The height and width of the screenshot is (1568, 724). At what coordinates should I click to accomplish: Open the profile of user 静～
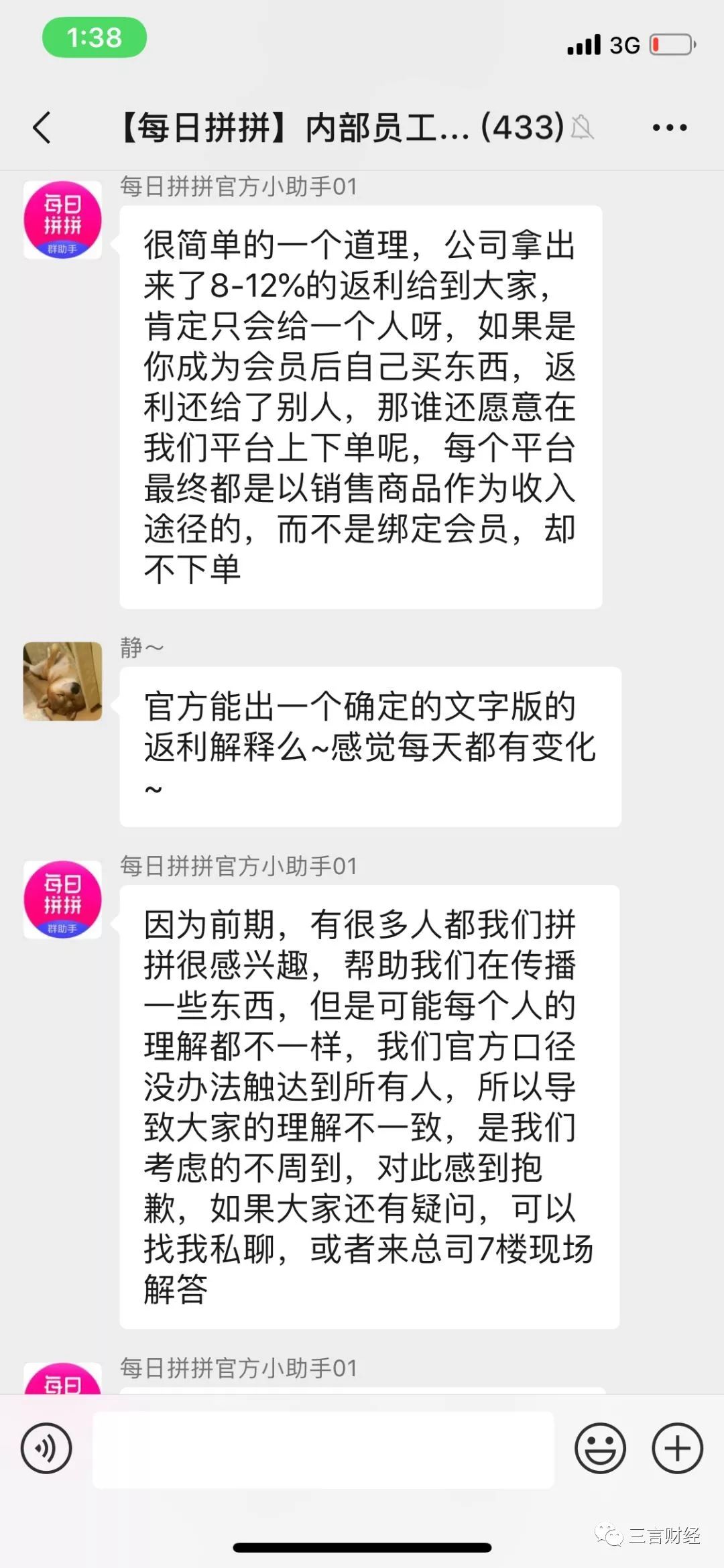(x=62, y=681)
